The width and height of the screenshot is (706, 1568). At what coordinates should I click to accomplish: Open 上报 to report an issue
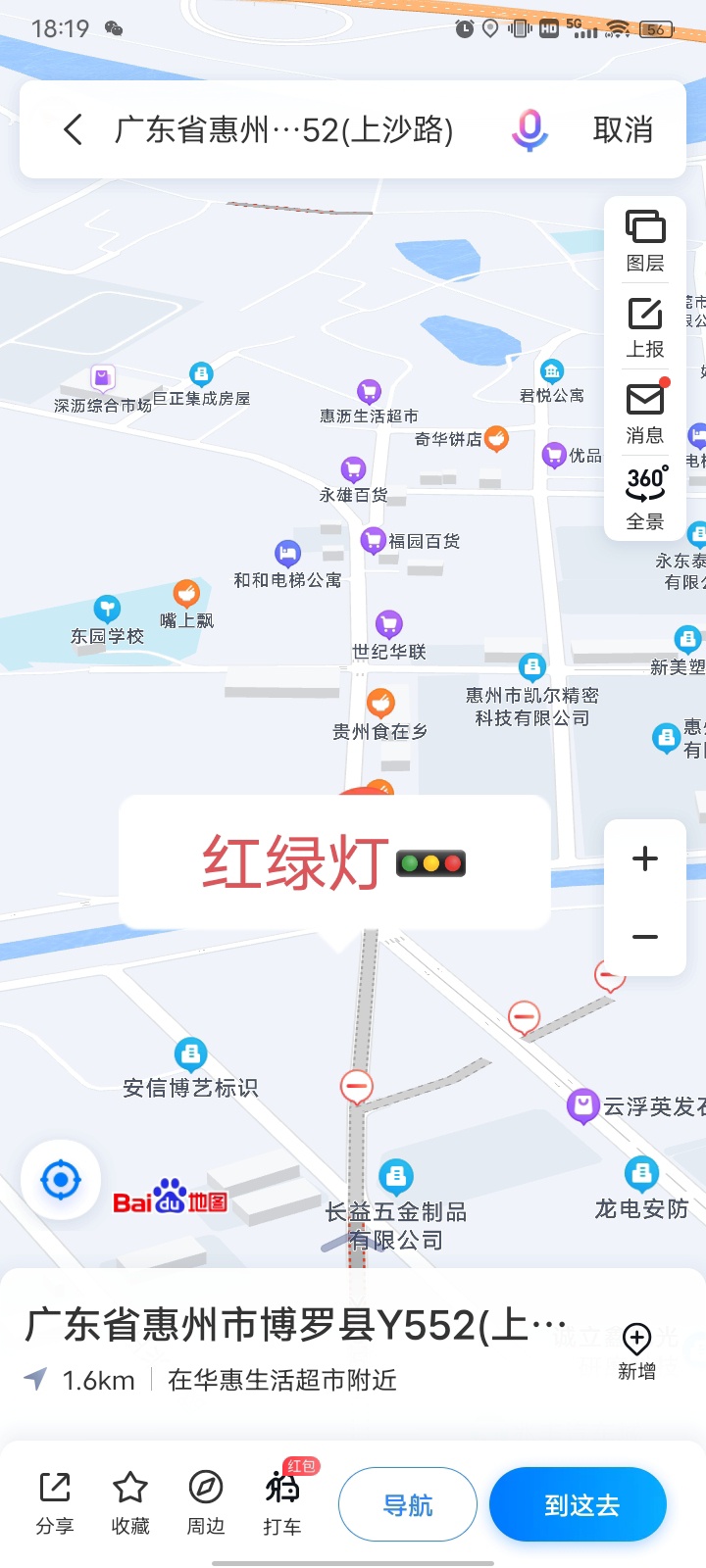pyautogui.click(x=645, y=327)
